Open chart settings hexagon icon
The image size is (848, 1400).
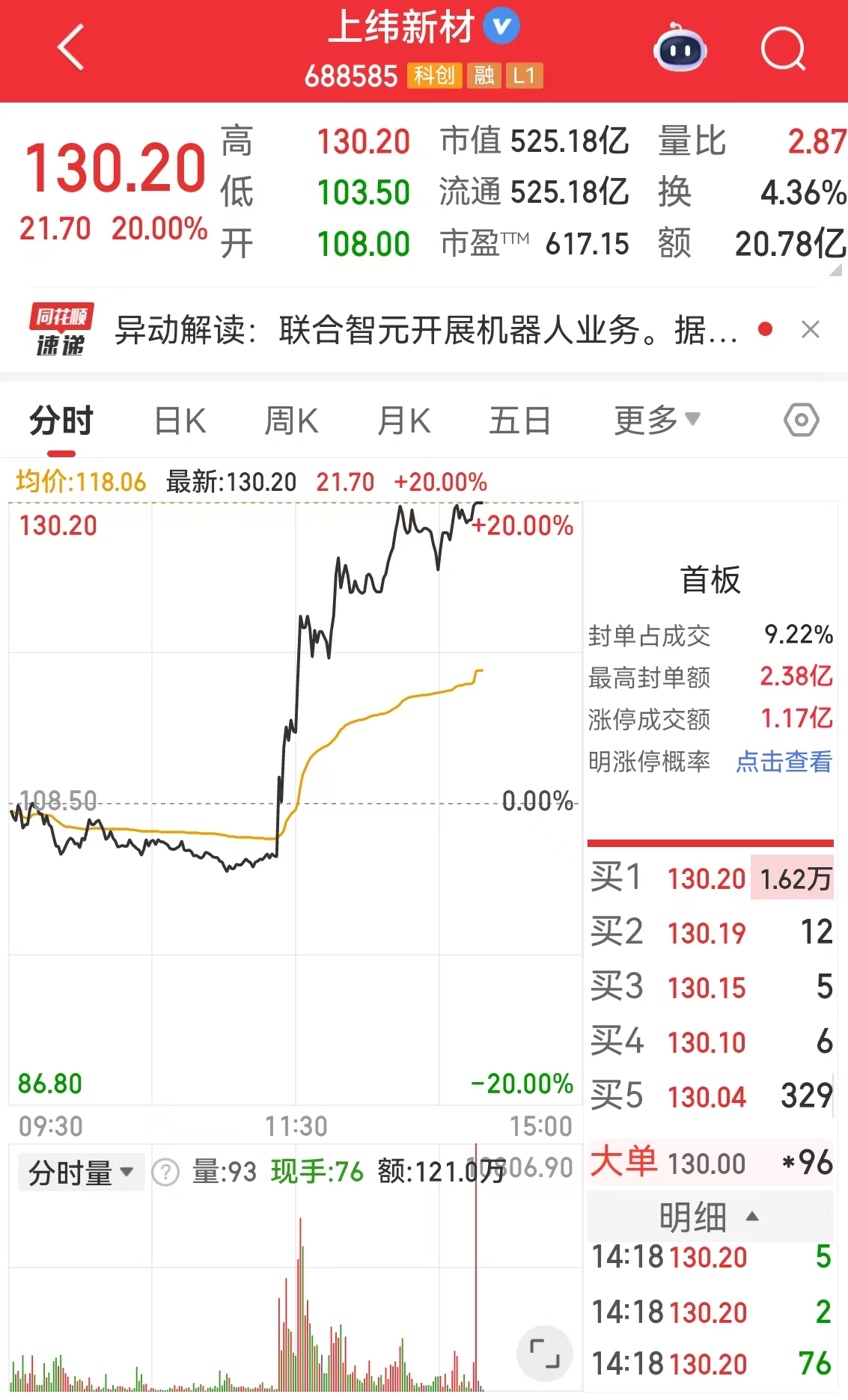pyautogui.click(x=801, y=420)
